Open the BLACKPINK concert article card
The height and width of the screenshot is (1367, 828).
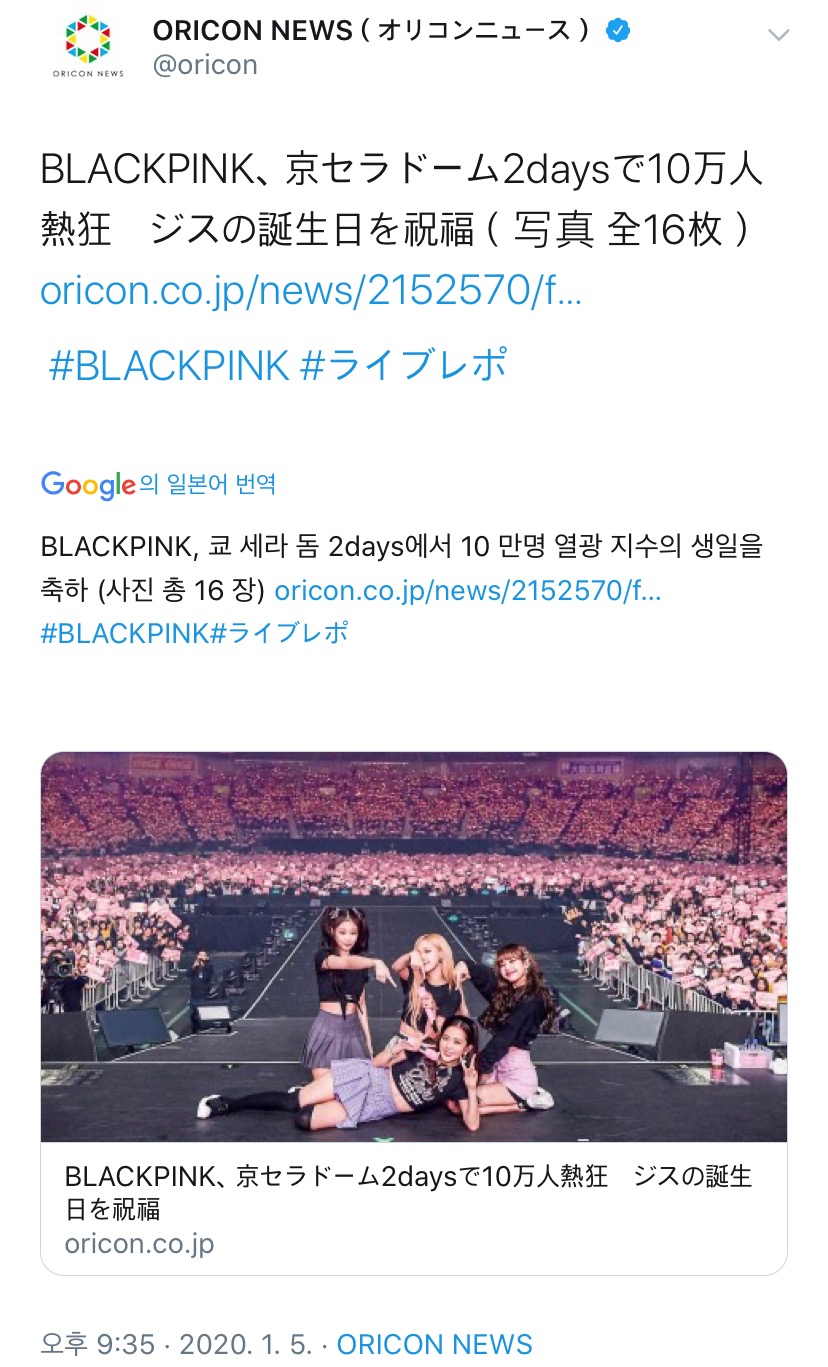414,1012
